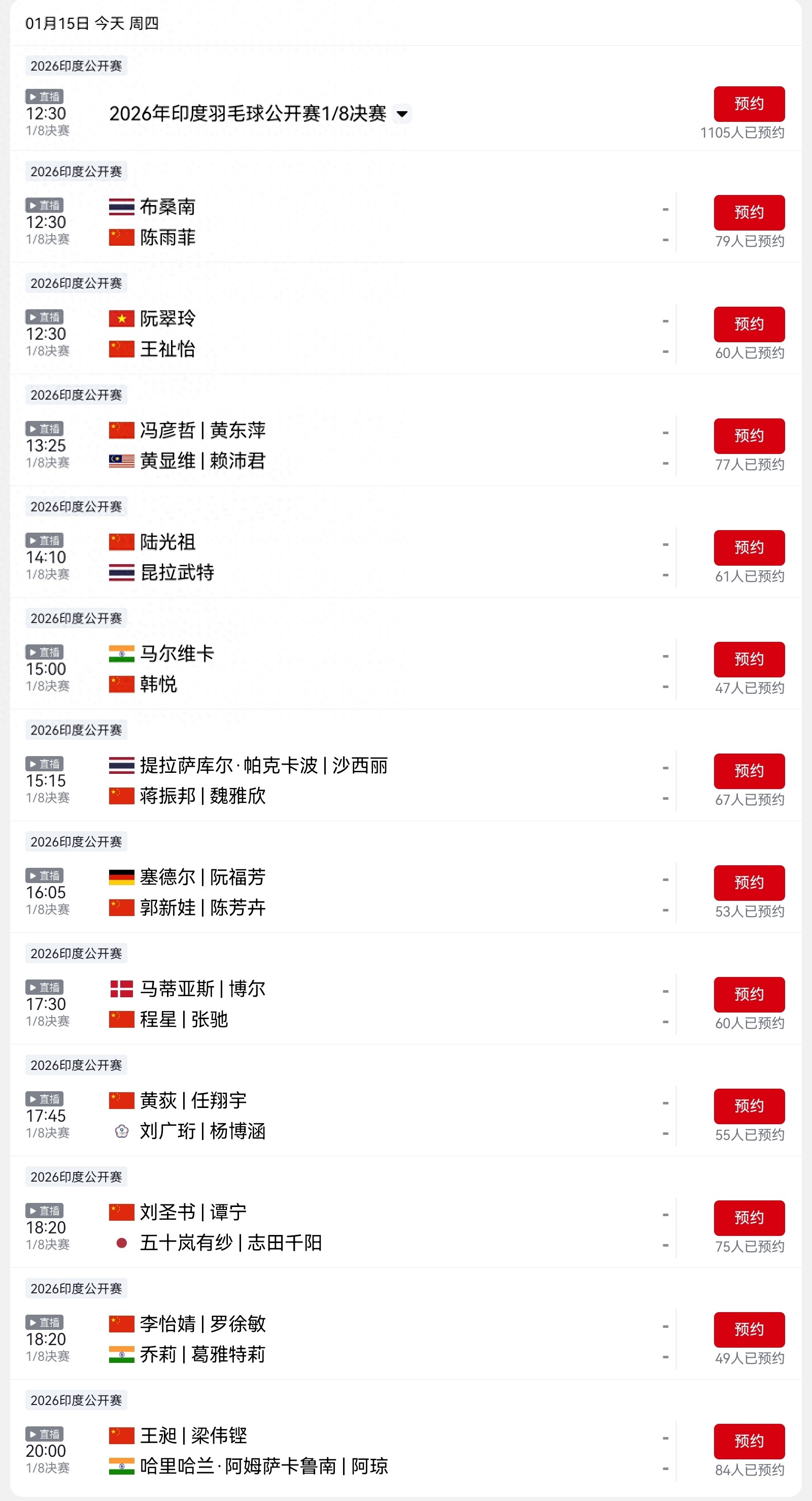Screen dimensions: 812x1501
Task: Expand the 2026年印度羽毛球公开赛1/8决赛 dropdown arrow
Action: point(402,114)
